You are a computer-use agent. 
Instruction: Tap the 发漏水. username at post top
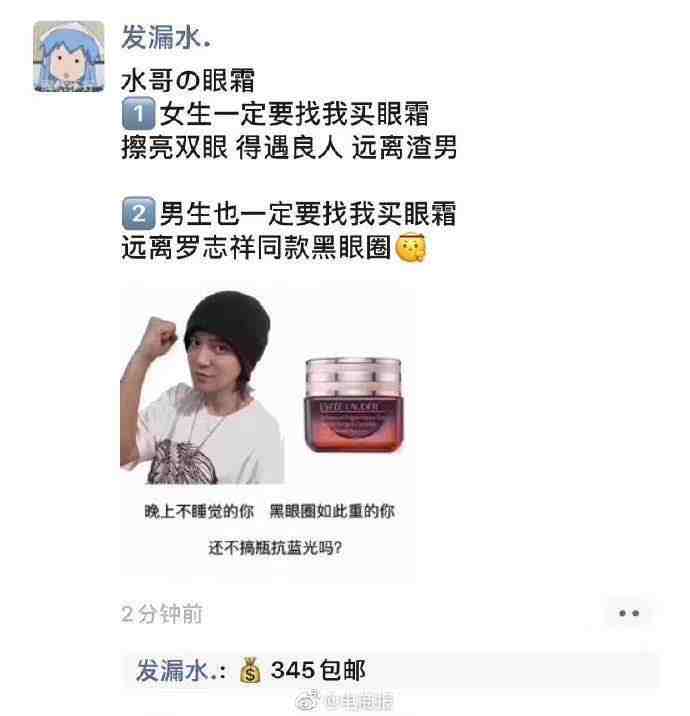[x=166, y=37]
